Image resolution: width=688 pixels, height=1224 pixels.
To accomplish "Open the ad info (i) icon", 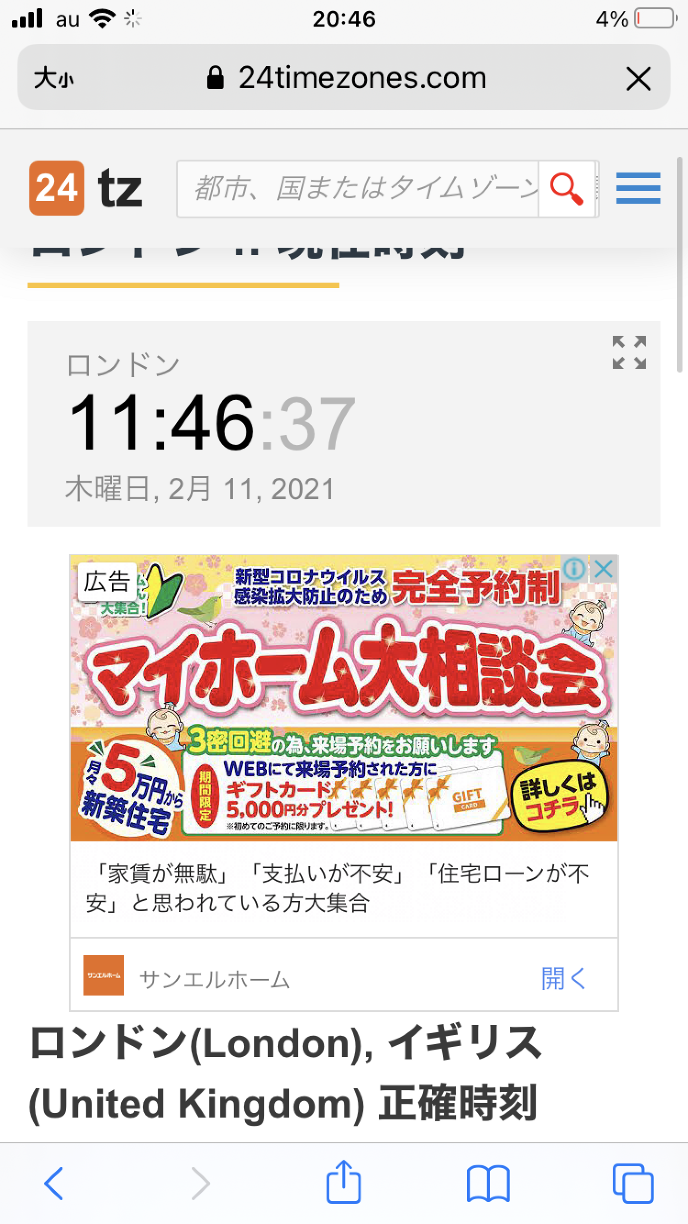I will point(574,569).
